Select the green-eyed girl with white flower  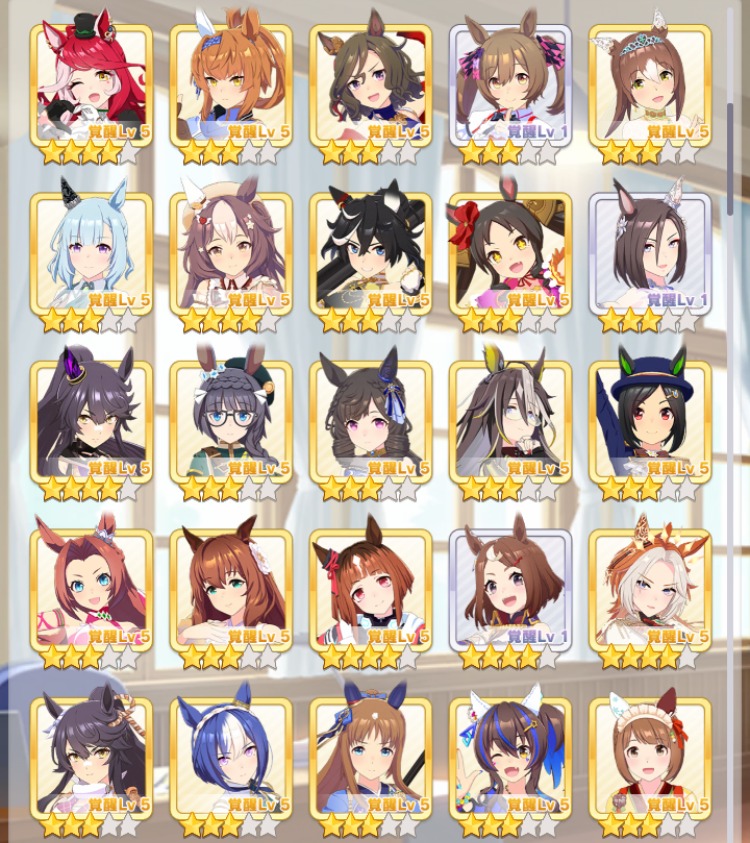point(231,588)
